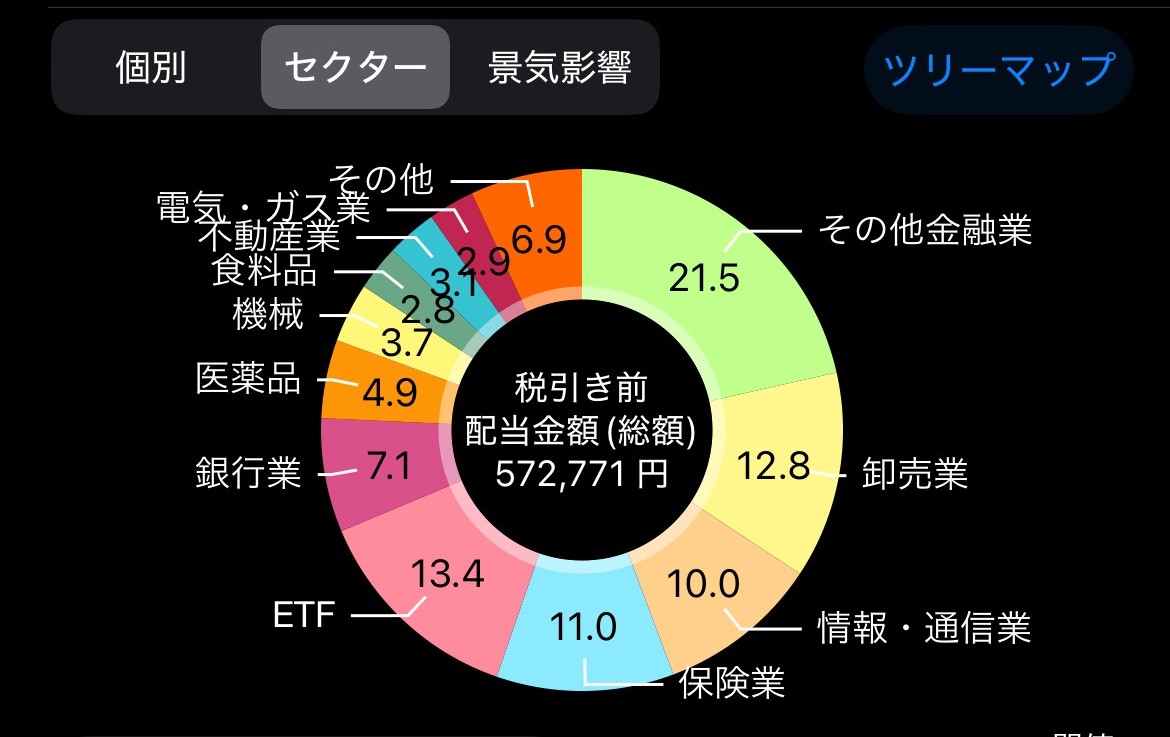Open the ツリーマップ view
1170x737 pixels.
[x=998, y=70]
